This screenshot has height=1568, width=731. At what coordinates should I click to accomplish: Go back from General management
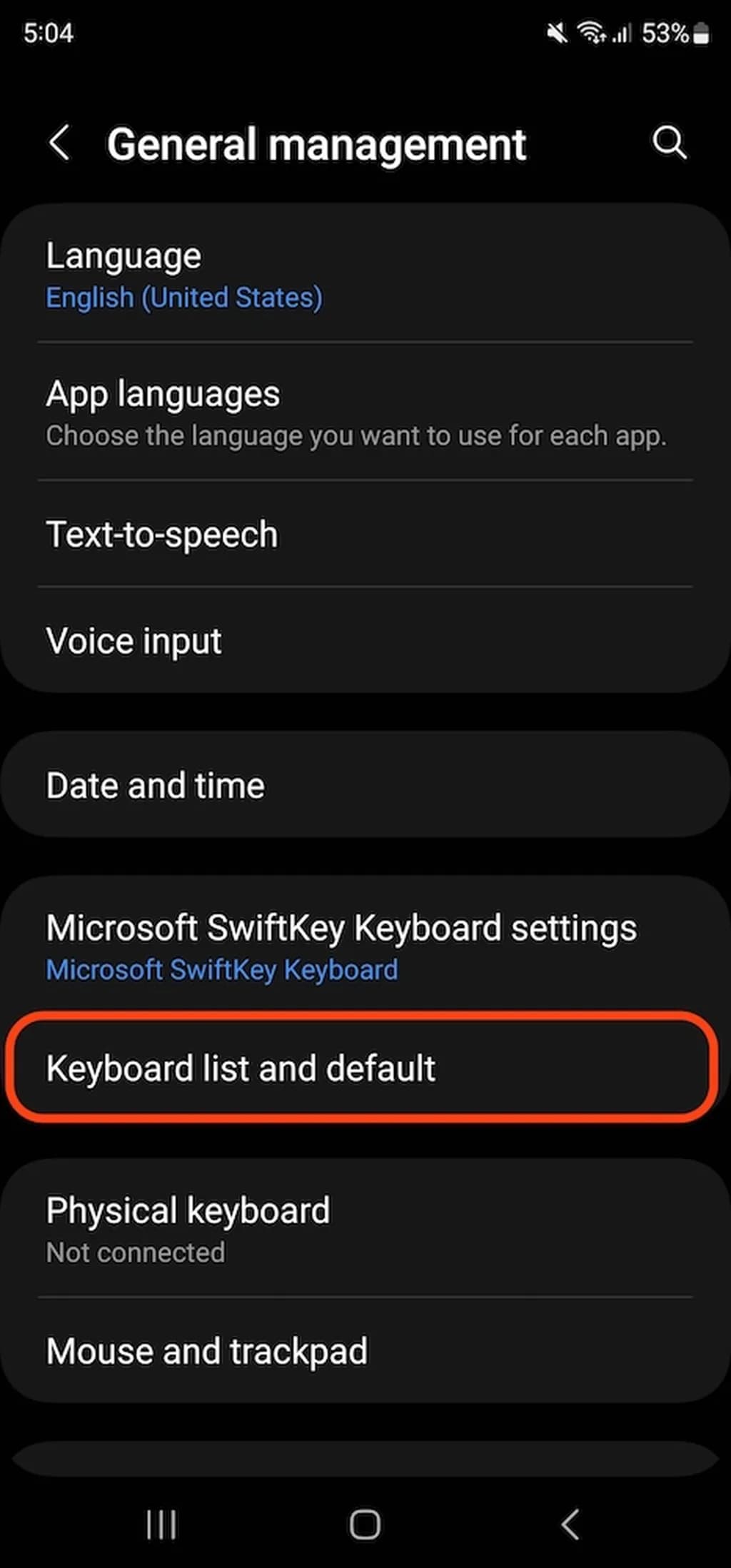60,143
